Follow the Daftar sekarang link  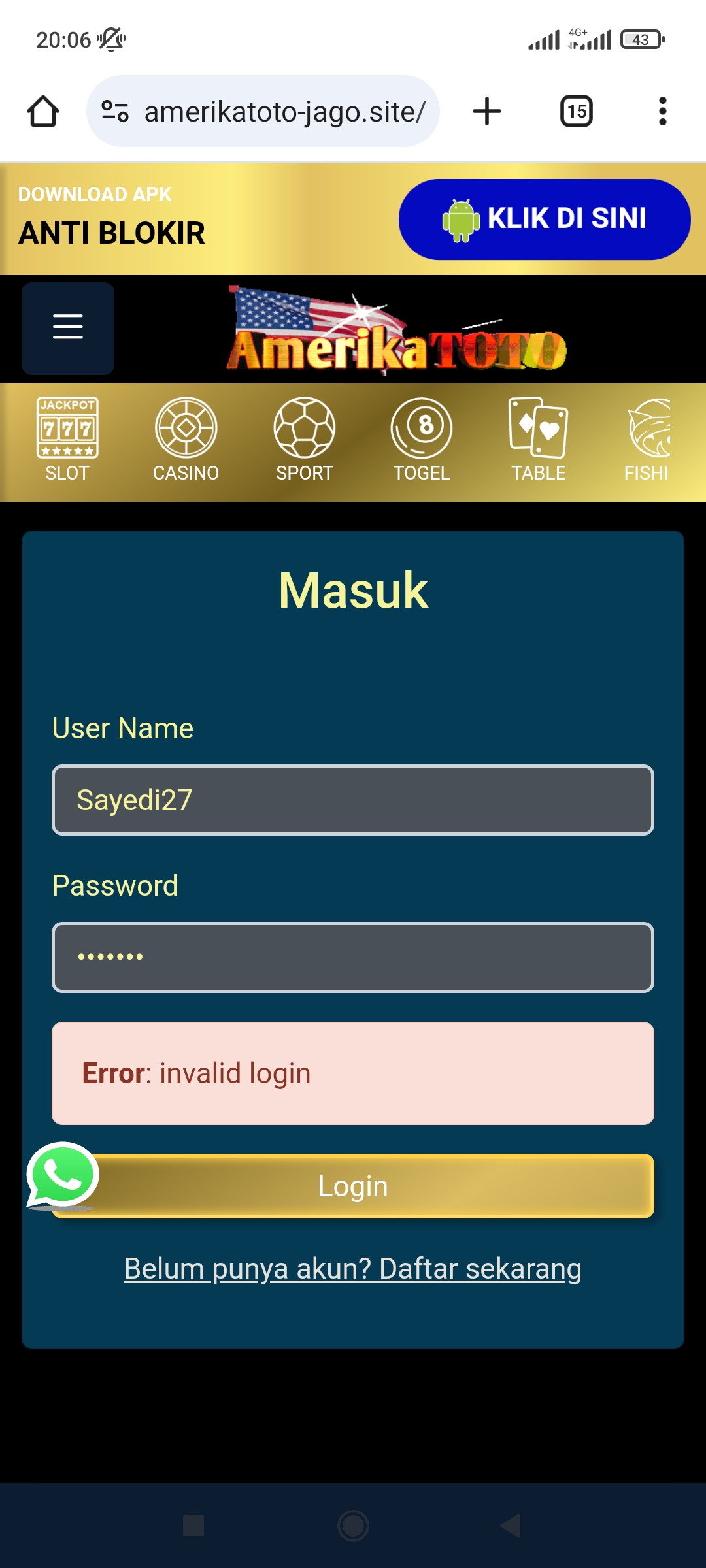tap(353, 1269)
